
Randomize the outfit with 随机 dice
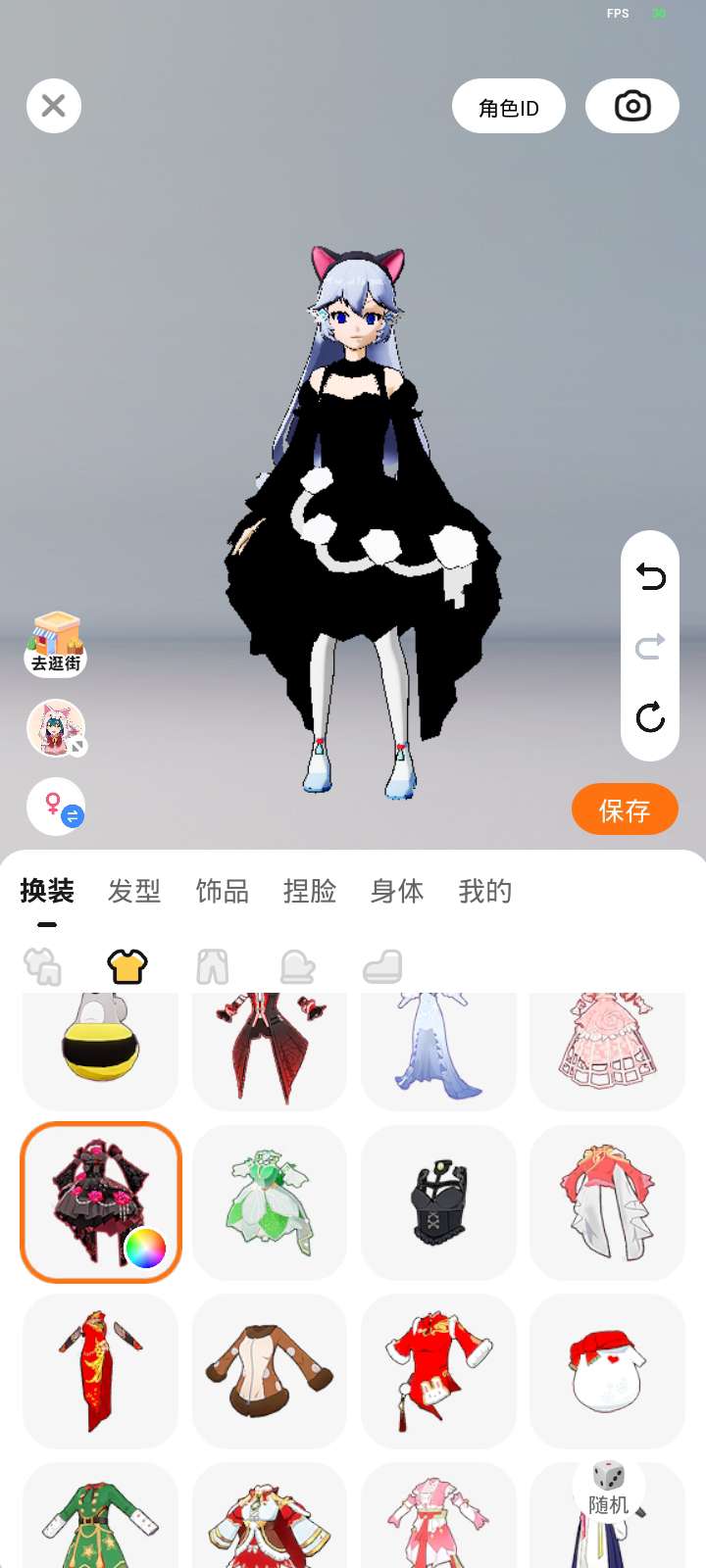coord(609,1489)
